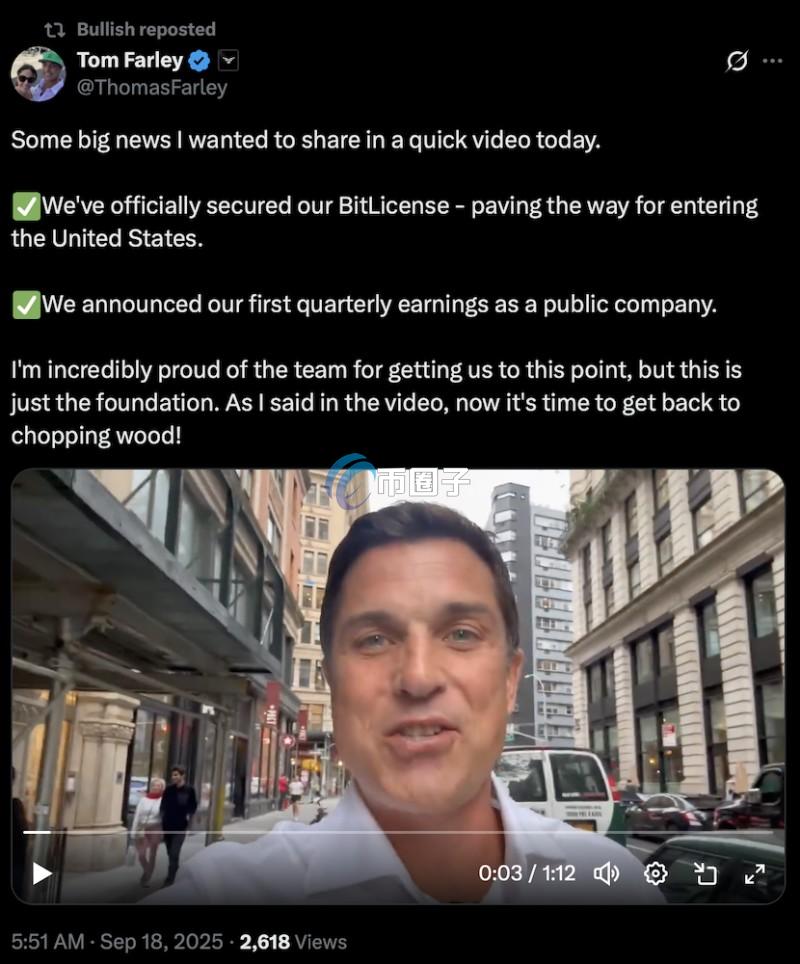Enable picture-in-picture for the video
This screenshot has height=964, width=800.
(705, 873)
